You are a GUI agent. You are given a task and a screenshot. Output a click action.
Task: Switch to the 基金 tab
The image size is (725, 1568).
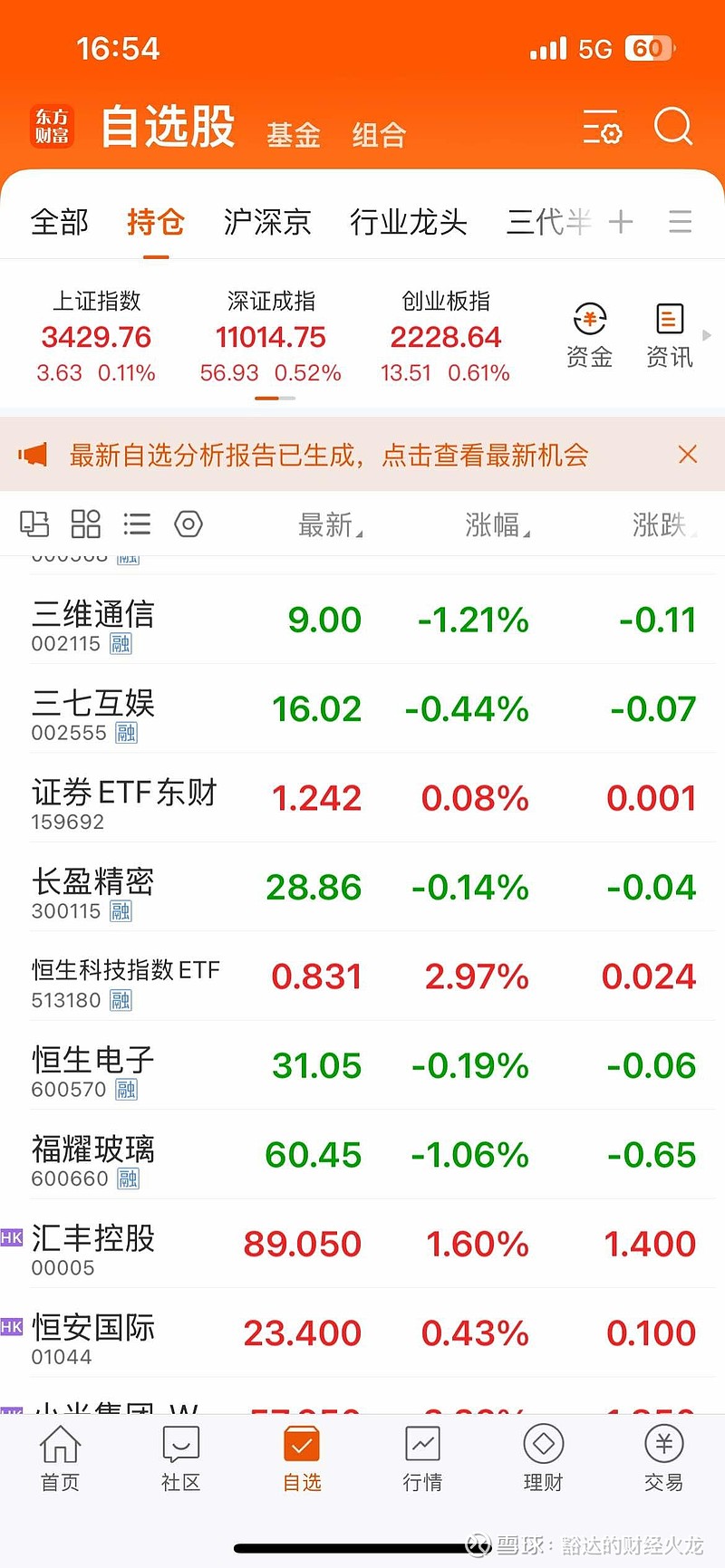click(x=294, y=136)
